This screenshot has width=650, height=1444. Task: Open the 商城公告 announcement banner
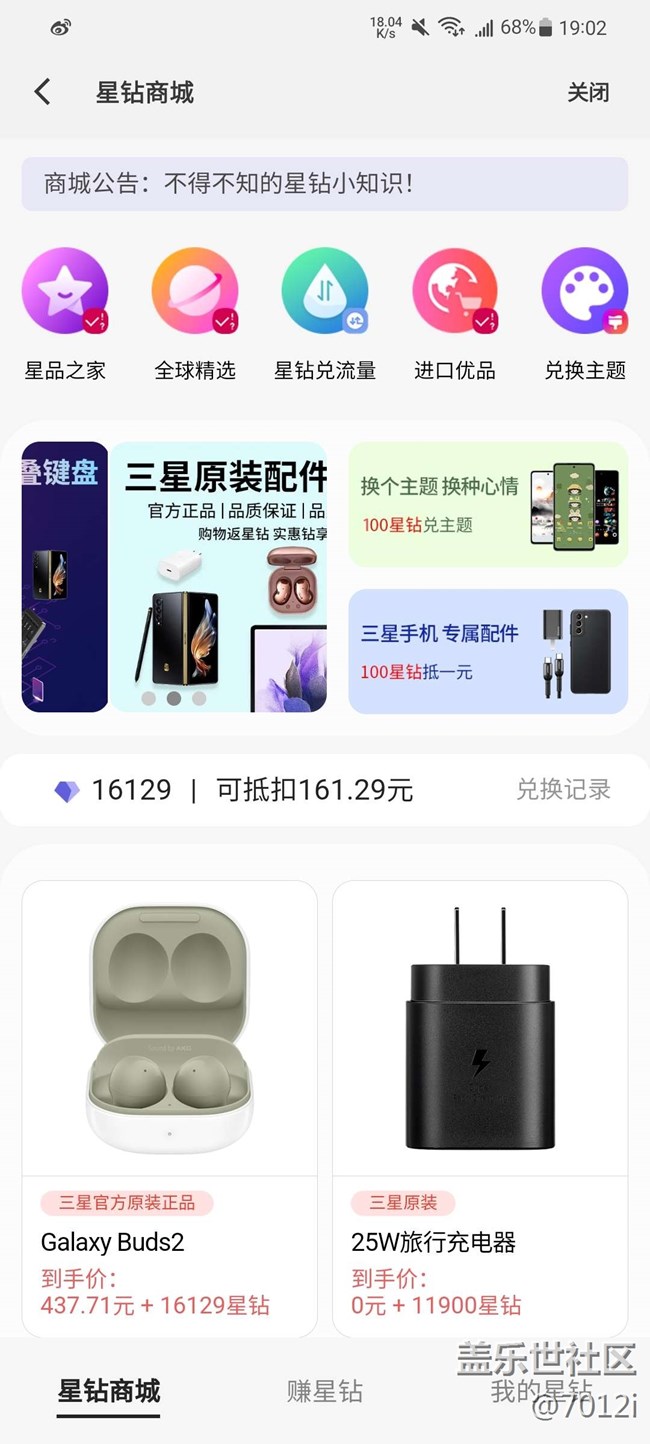[x=325, y=184]
